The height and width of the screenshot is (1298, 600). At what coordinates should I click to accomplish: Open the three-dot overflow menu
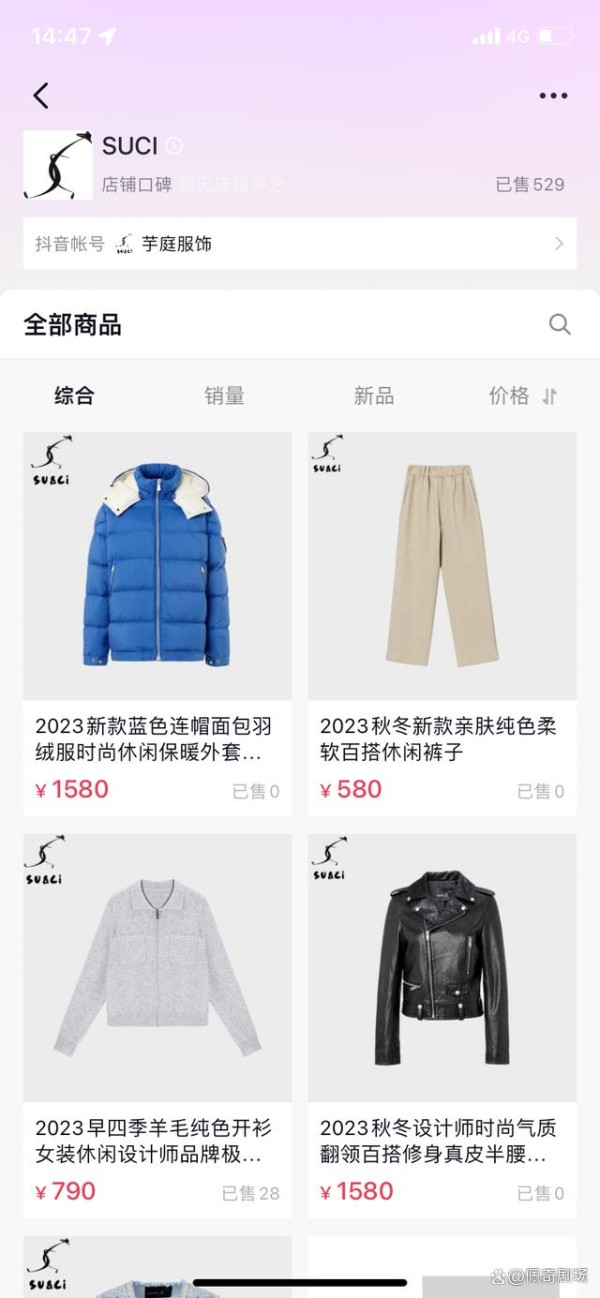(553, 96)
